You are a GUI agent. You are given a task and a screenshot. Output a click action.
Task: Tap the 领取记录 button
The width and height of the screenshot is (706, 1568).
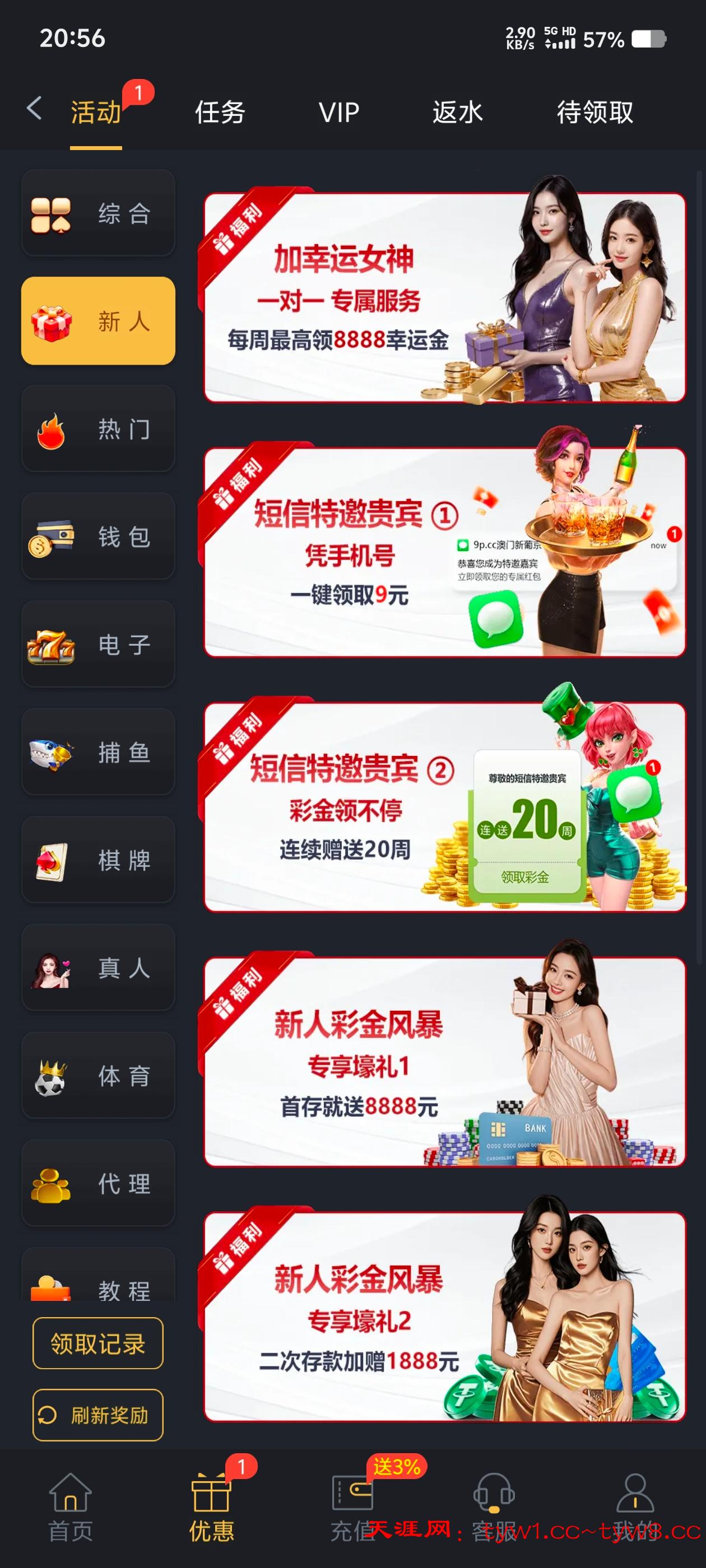click(x=98, y=1343)
